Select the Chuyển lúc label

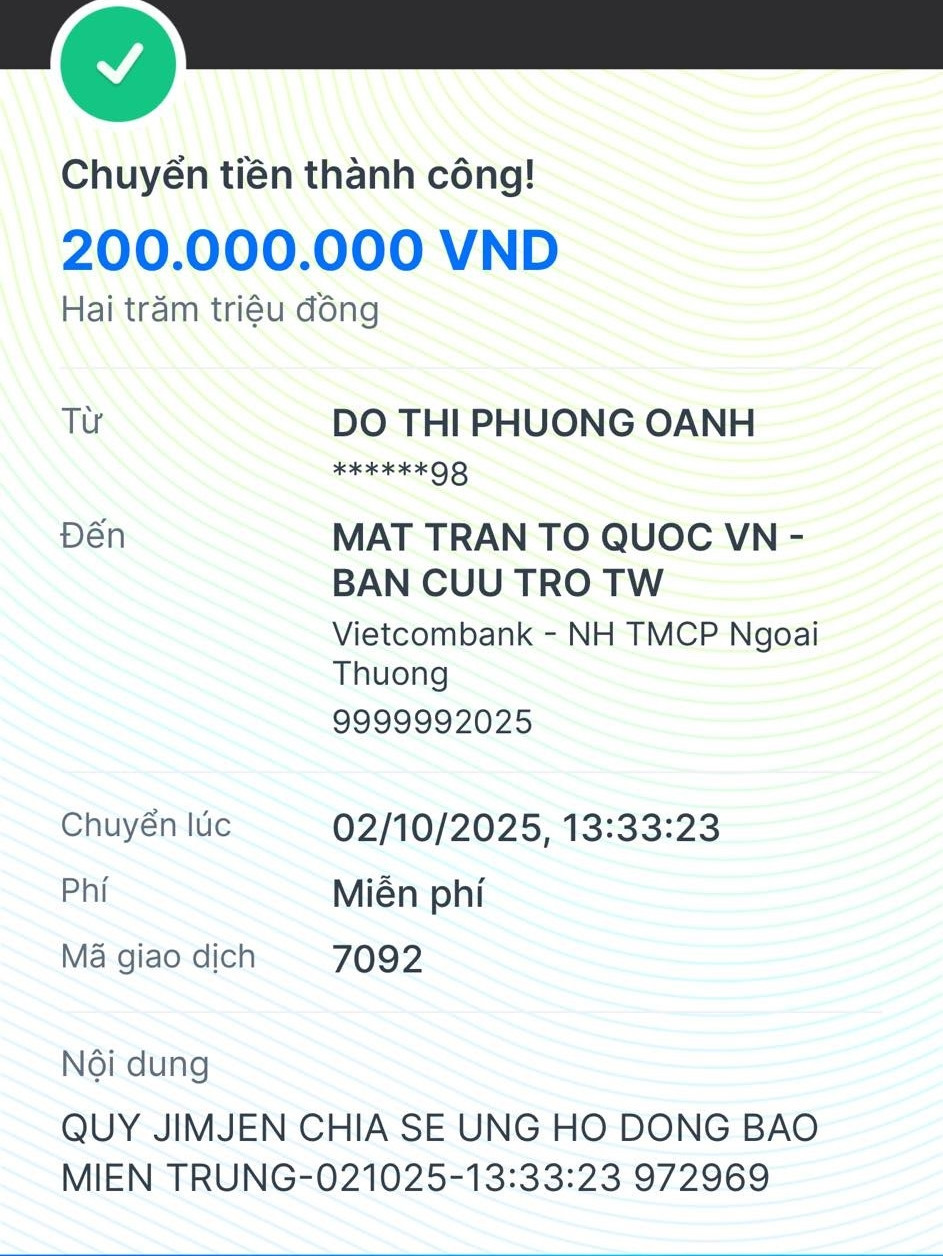(x=146, y=824)
